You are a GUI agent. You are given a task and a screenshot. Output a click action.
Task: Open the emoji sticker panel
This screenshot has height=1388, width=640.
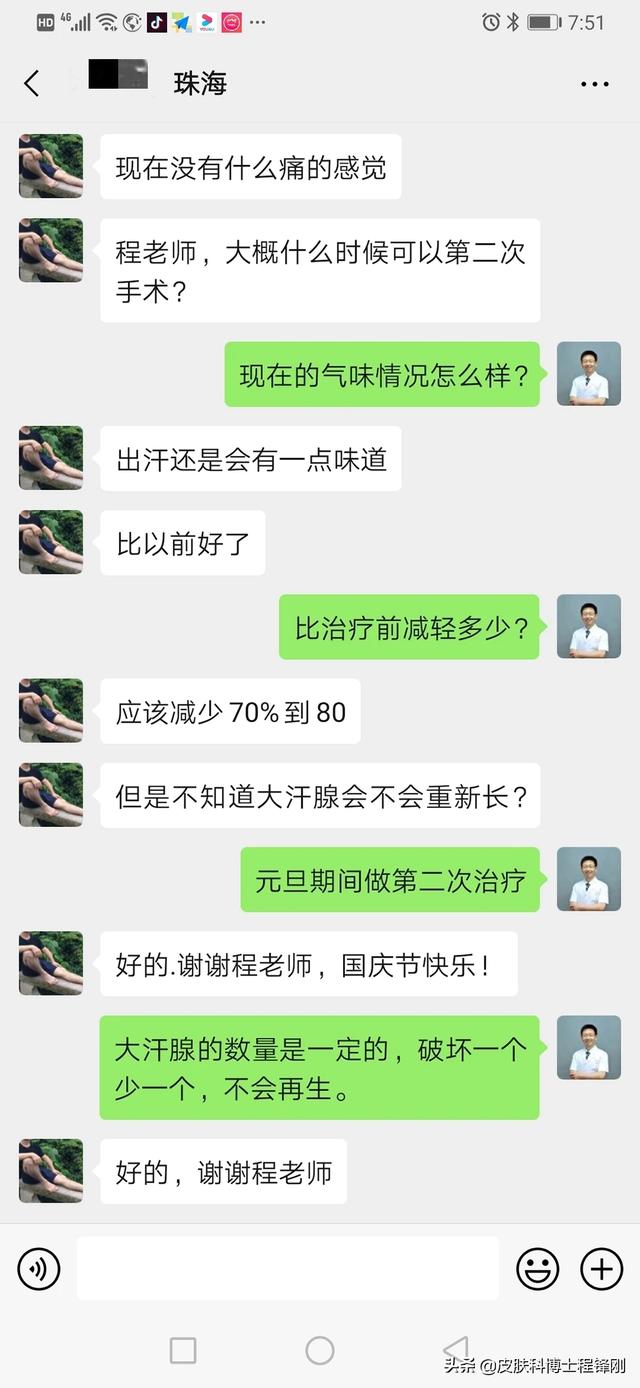click(537, 1269)
